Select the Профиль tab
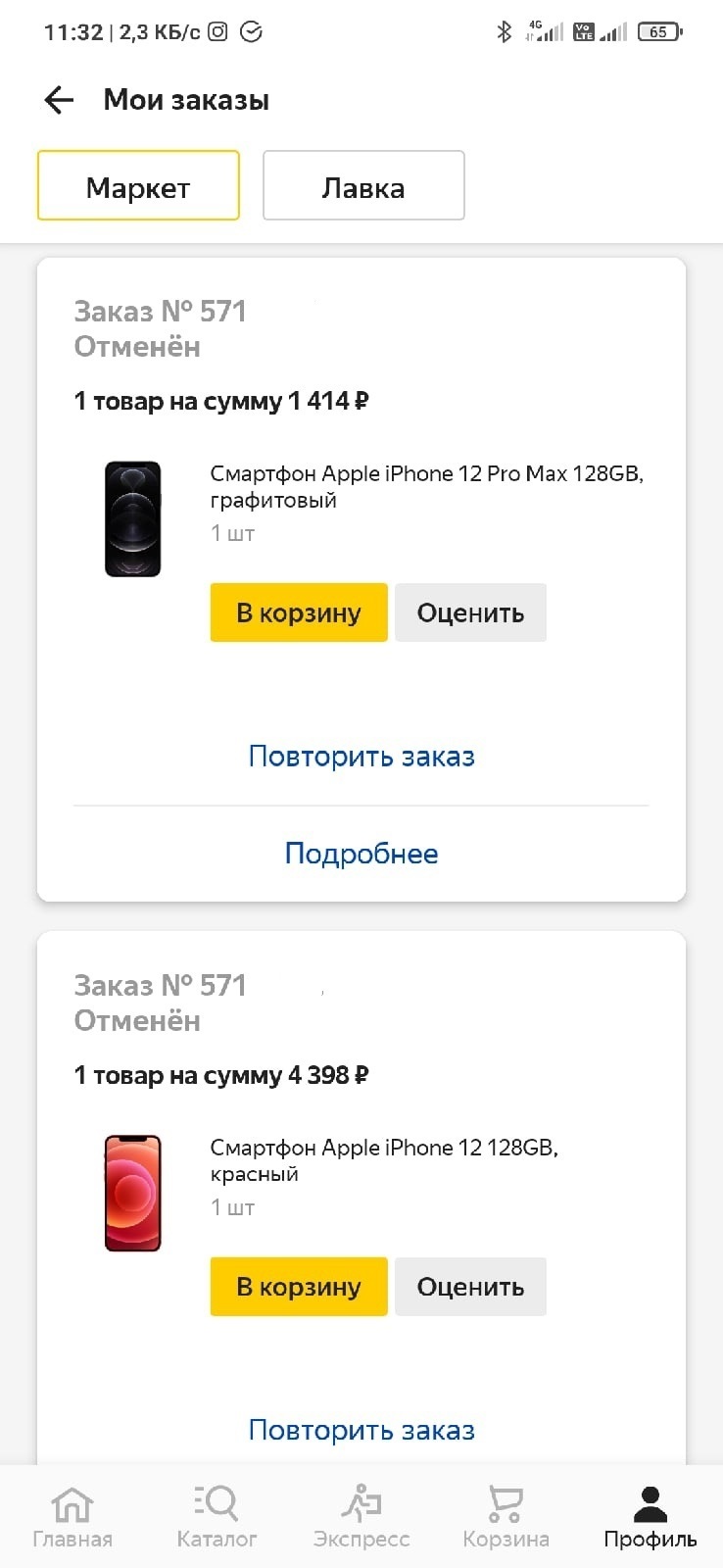This screenshot has height=1568, width=723. pyautogui.click(x=651, y=1517)
